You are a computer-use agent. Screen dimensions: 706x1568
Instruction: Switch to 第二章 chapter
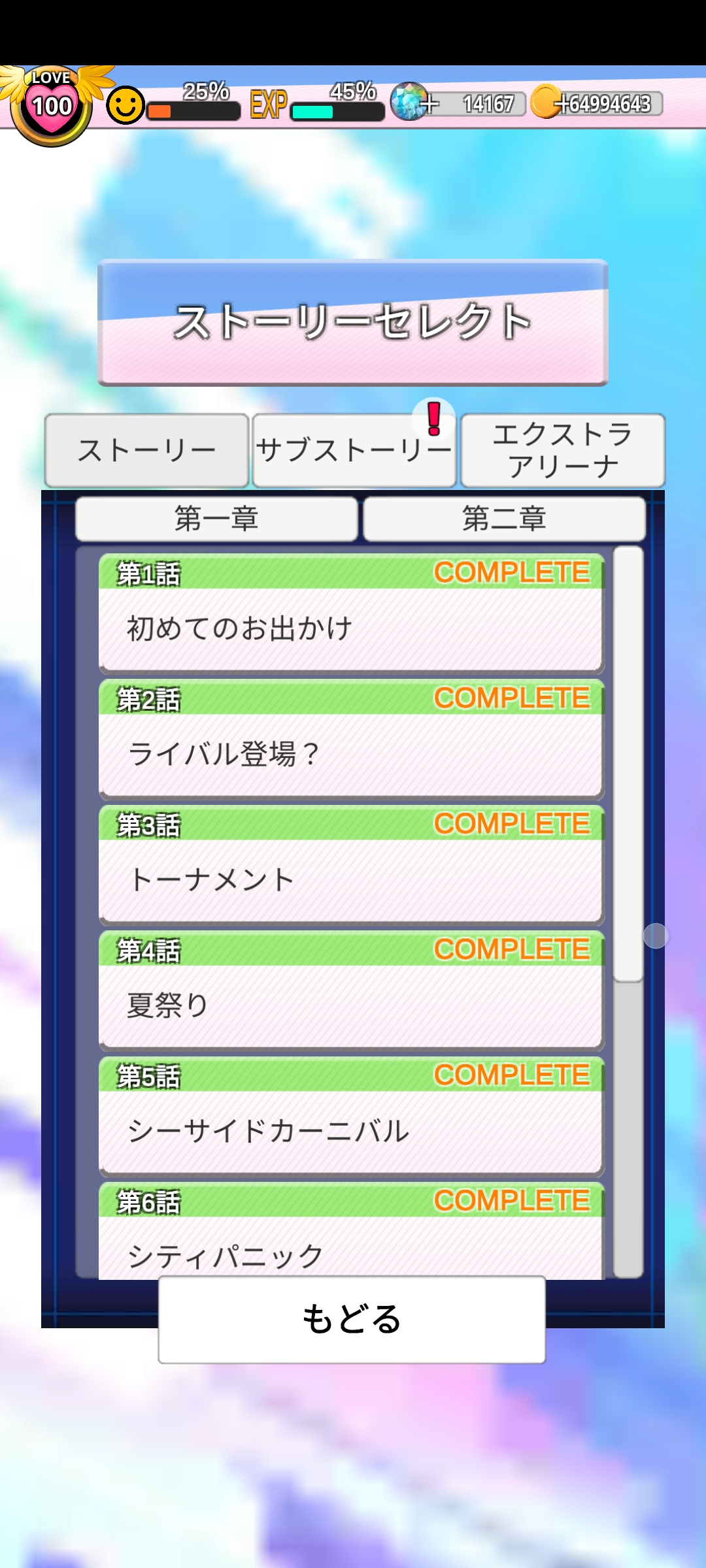[504, 519]
